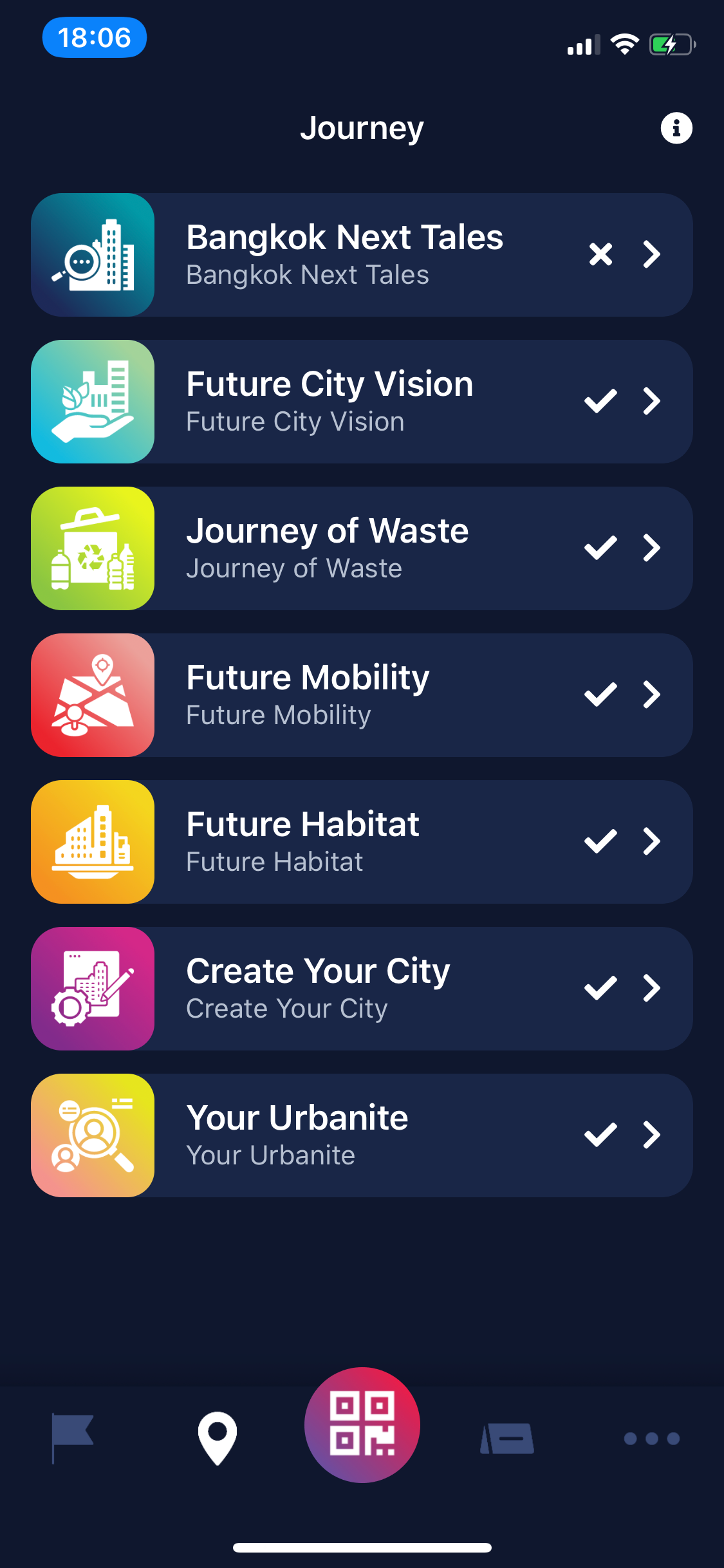Switch to the flag tab
The image size is (724, 1568).
(73, 1438)
